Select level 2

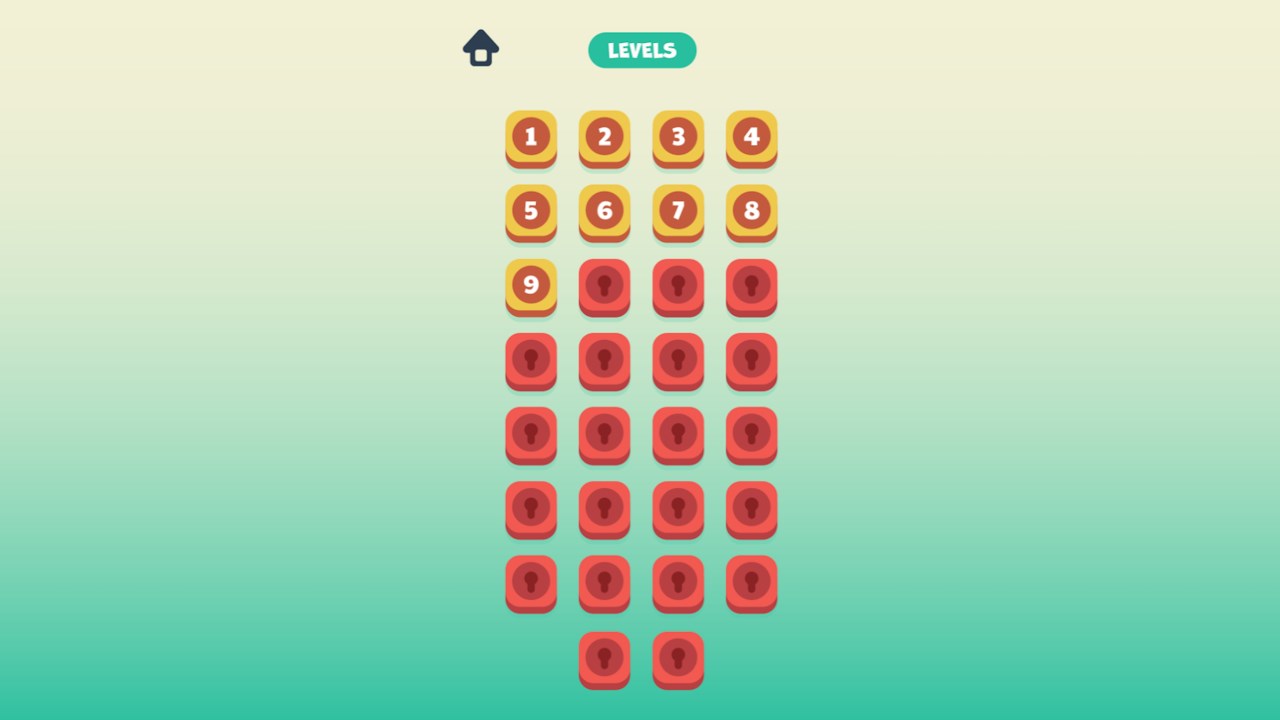tap(604, 137)
